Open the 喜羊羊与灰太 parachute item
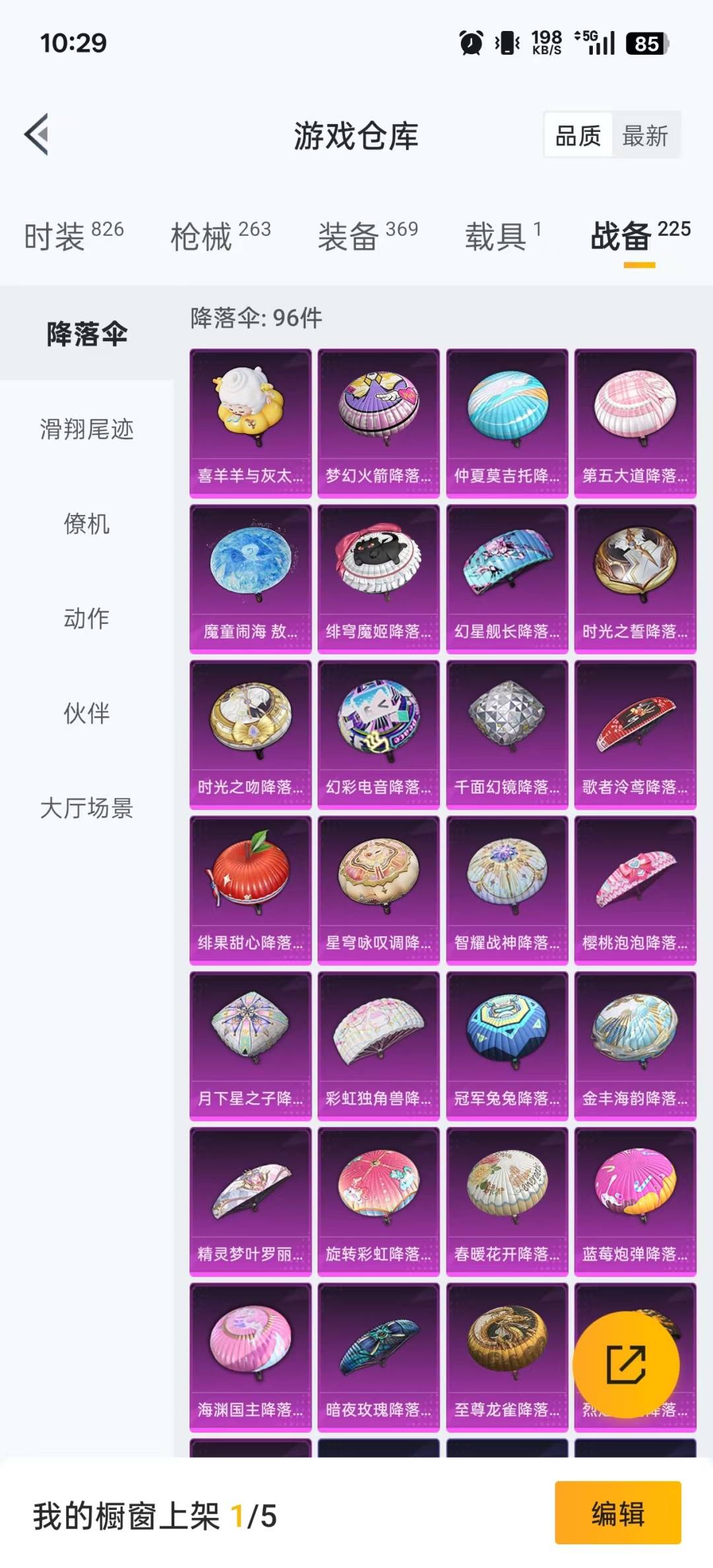713x1568 pixels. tap(250, 423)
